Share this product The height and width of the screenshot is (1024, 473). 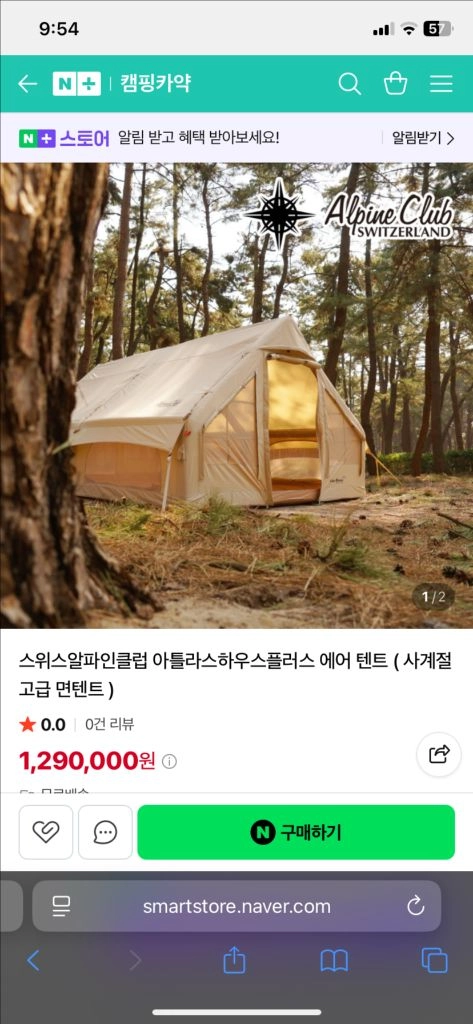tap(439, 754)
